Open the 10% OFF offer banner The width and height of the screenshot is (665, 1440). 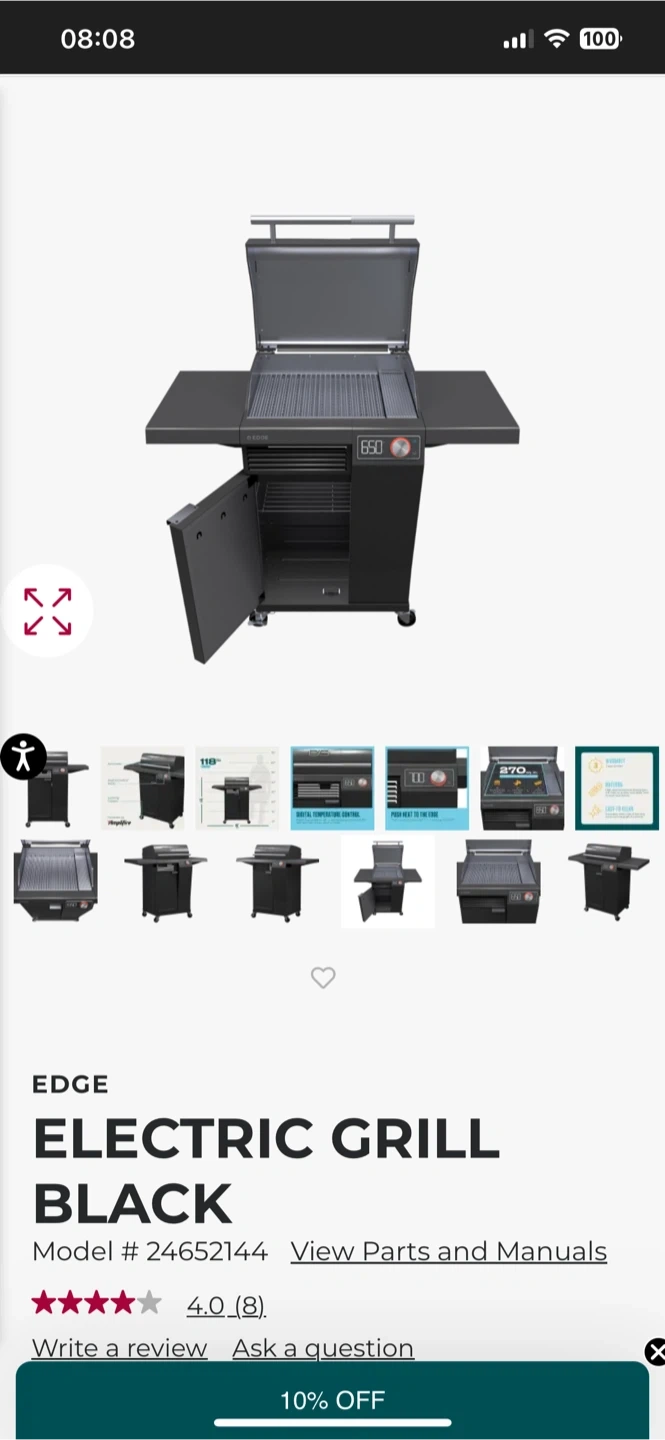332,1400
